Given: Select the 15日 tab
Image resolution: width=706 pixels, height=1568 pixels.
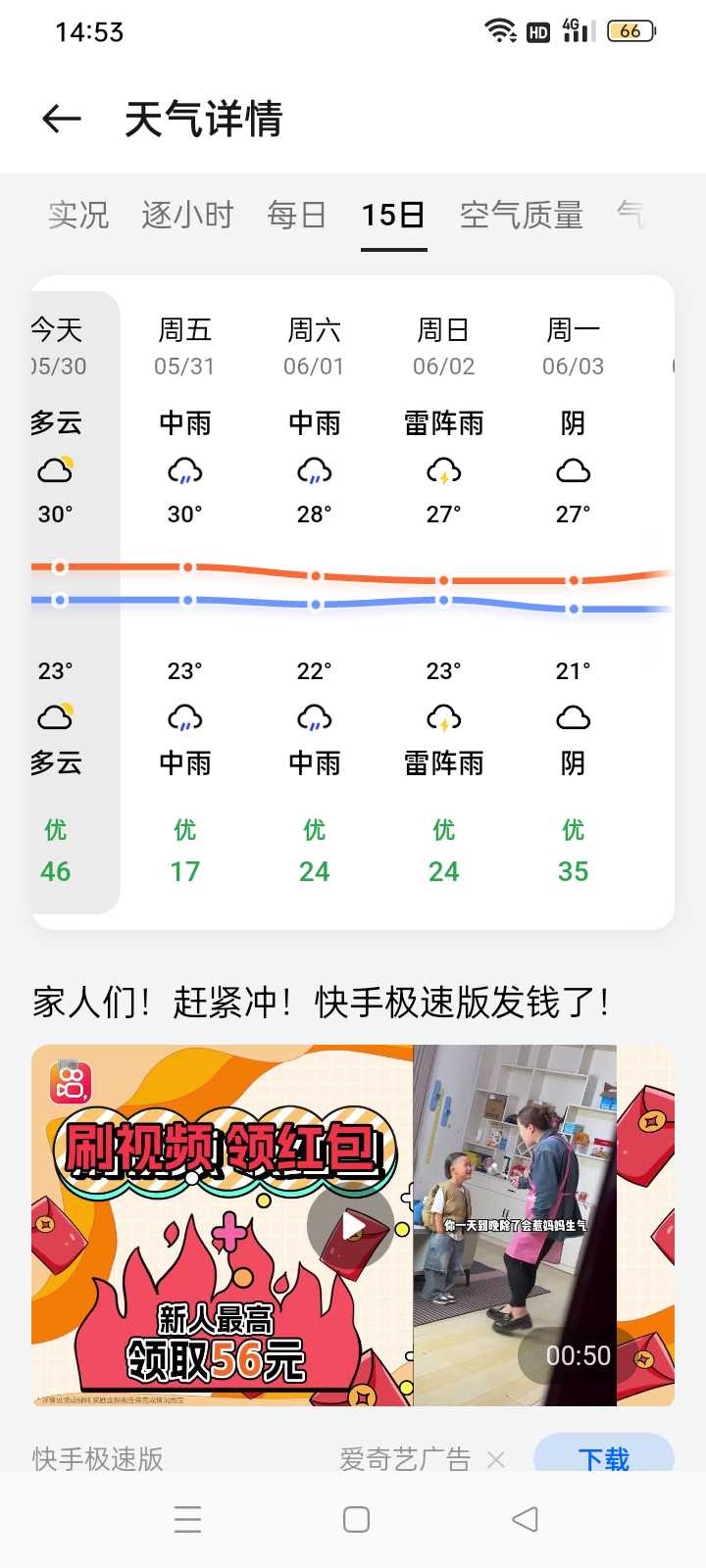Looking at the screenshot, I should click(x=393, y=215).
